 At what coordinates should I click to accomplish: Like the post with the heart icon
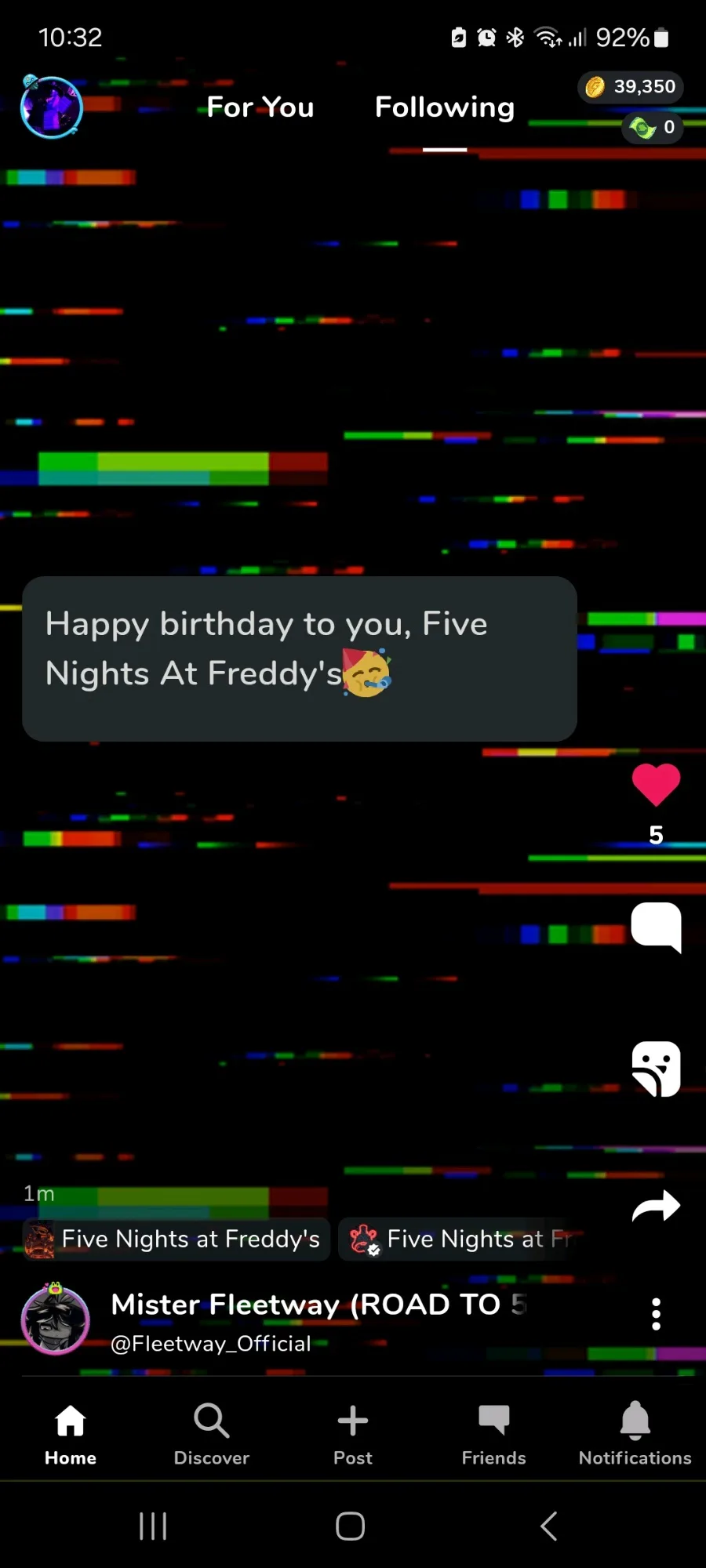click(x=657, y=785)
